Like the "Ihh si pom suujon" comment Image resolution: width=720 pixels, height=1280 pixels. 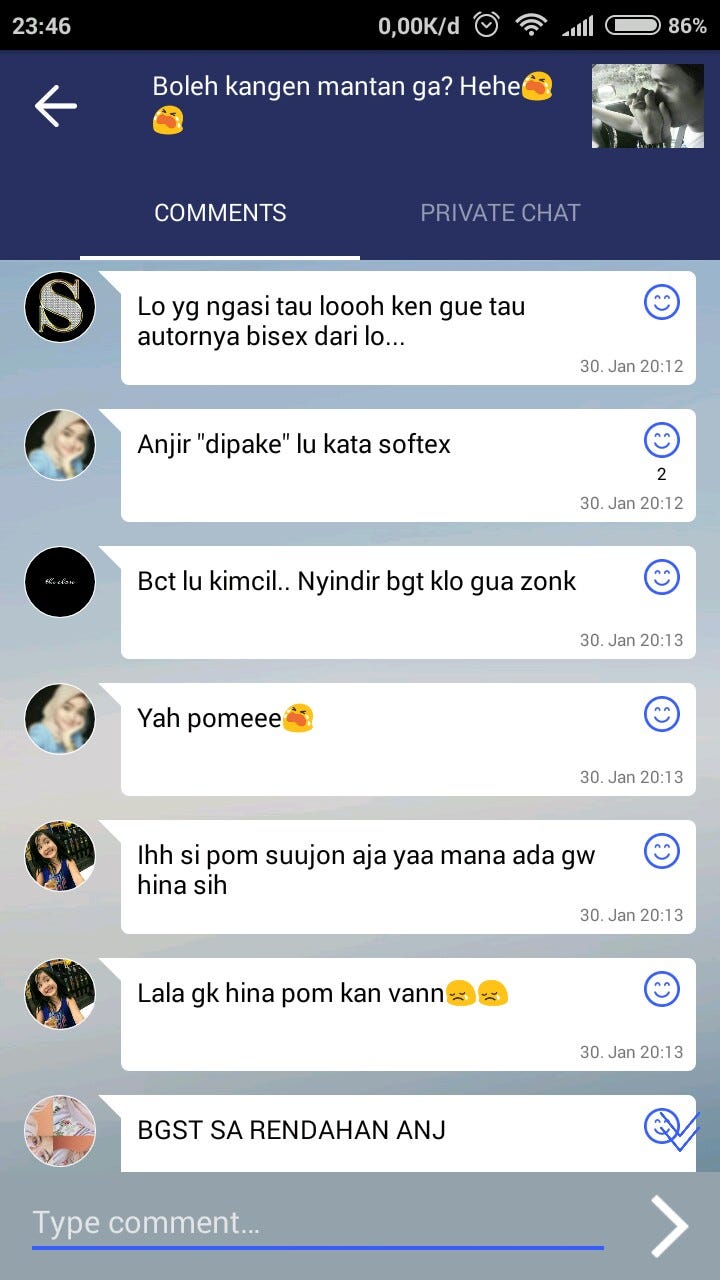[x=661, y=851]
